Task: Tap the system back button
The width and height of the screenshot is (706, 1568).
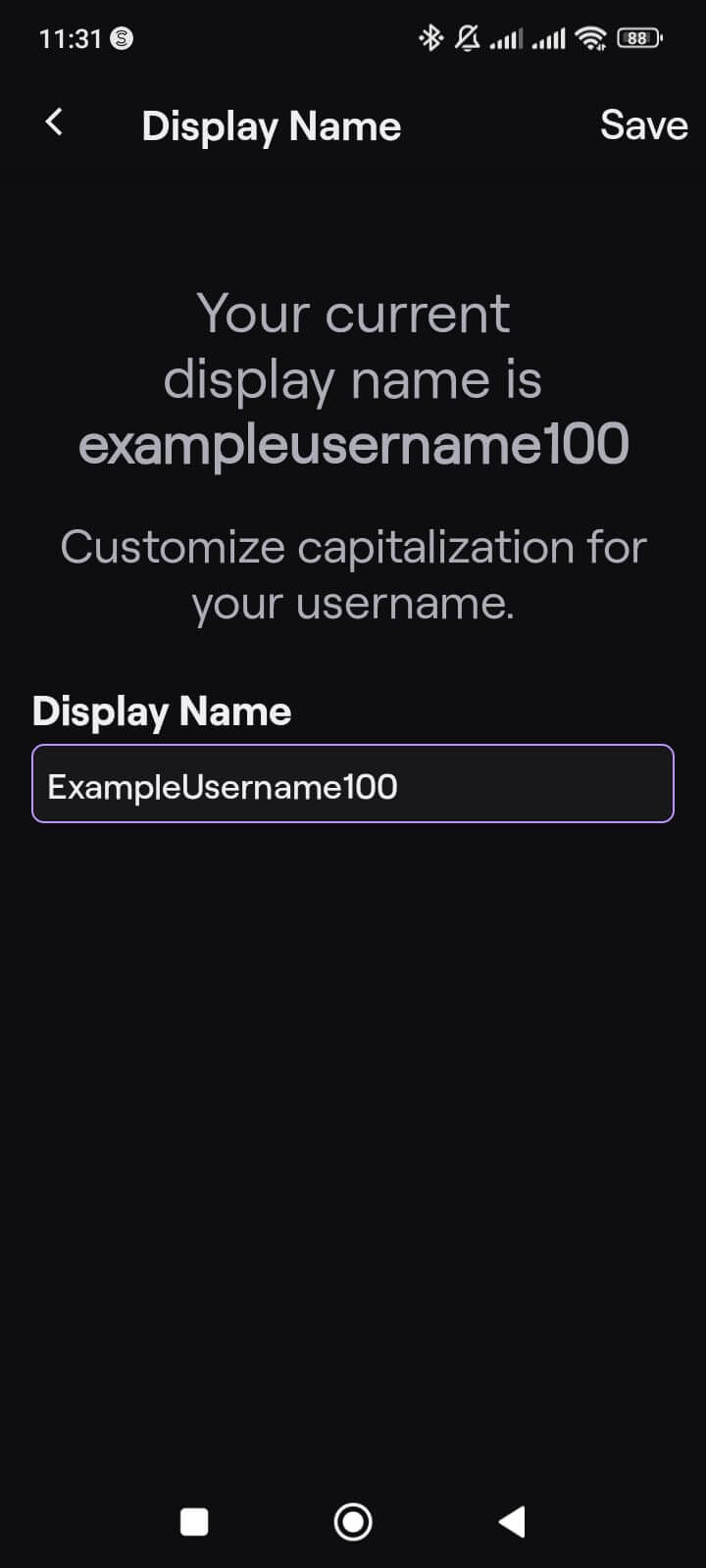Action: point(512,1522)
